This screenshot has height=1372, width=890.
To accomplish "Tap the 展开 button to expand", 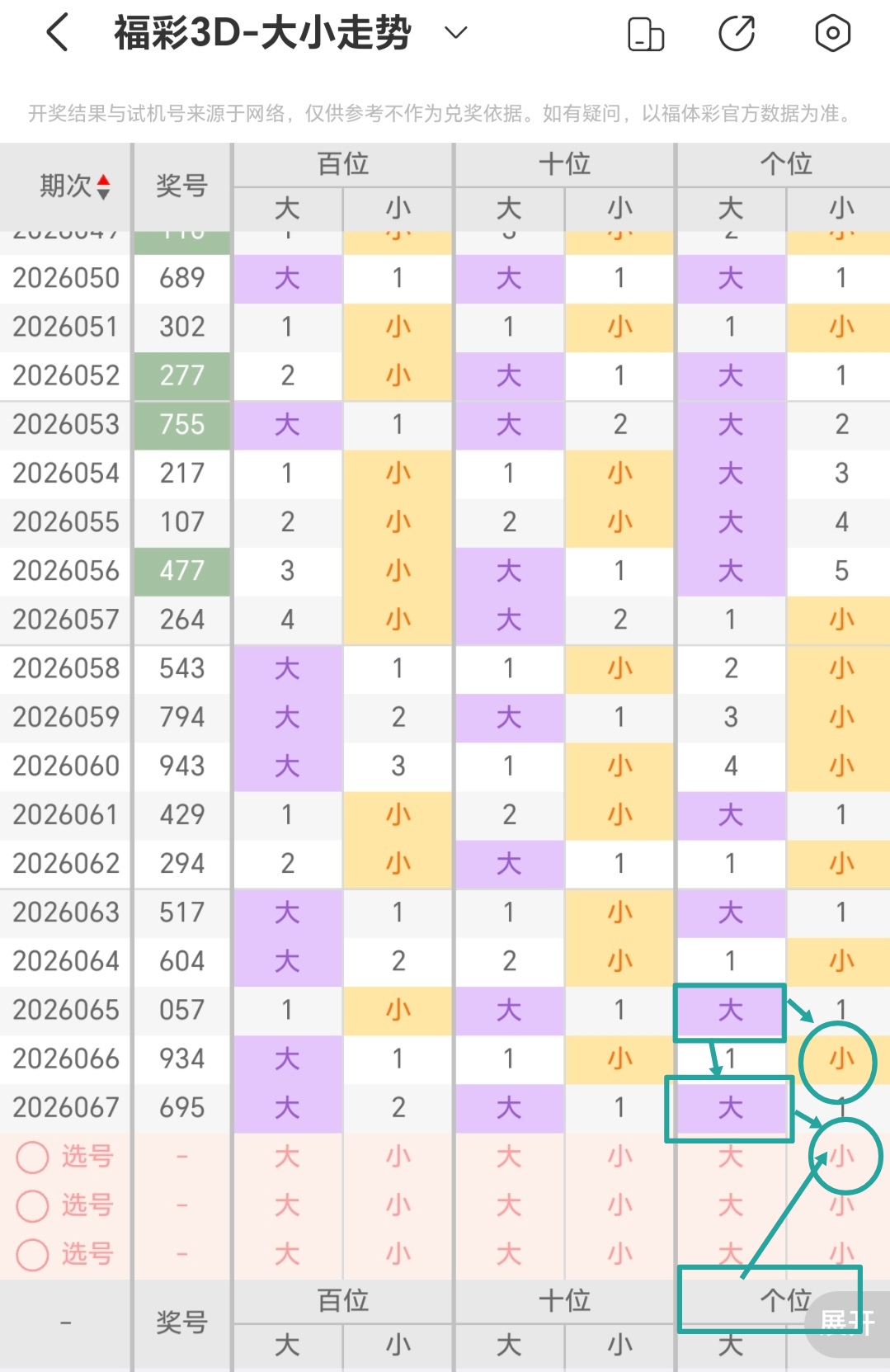I will 847,1322.
